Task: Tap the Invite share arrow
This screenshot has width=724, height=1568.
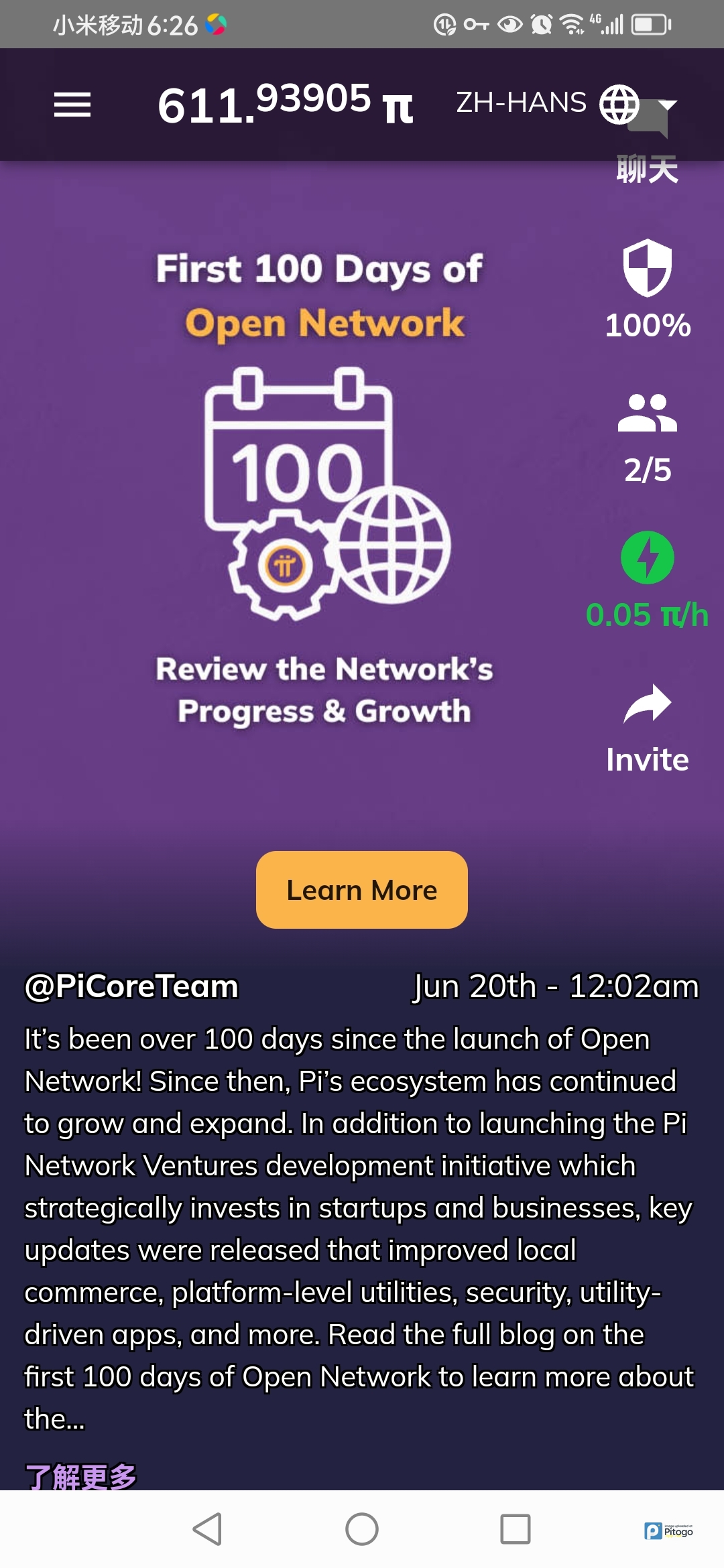Action: tap(648, 705)
